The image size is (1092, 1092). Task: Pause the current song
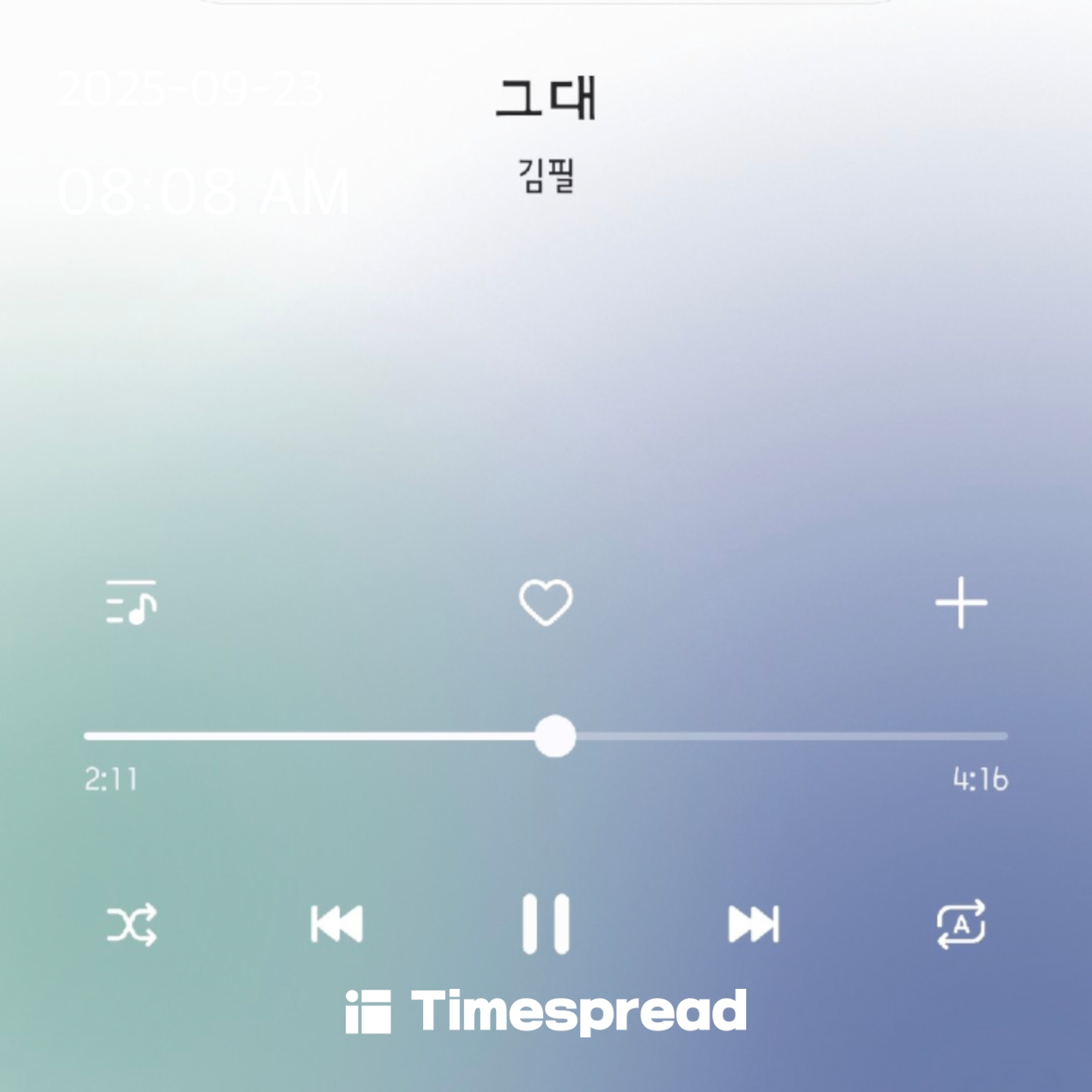(545, 924)
